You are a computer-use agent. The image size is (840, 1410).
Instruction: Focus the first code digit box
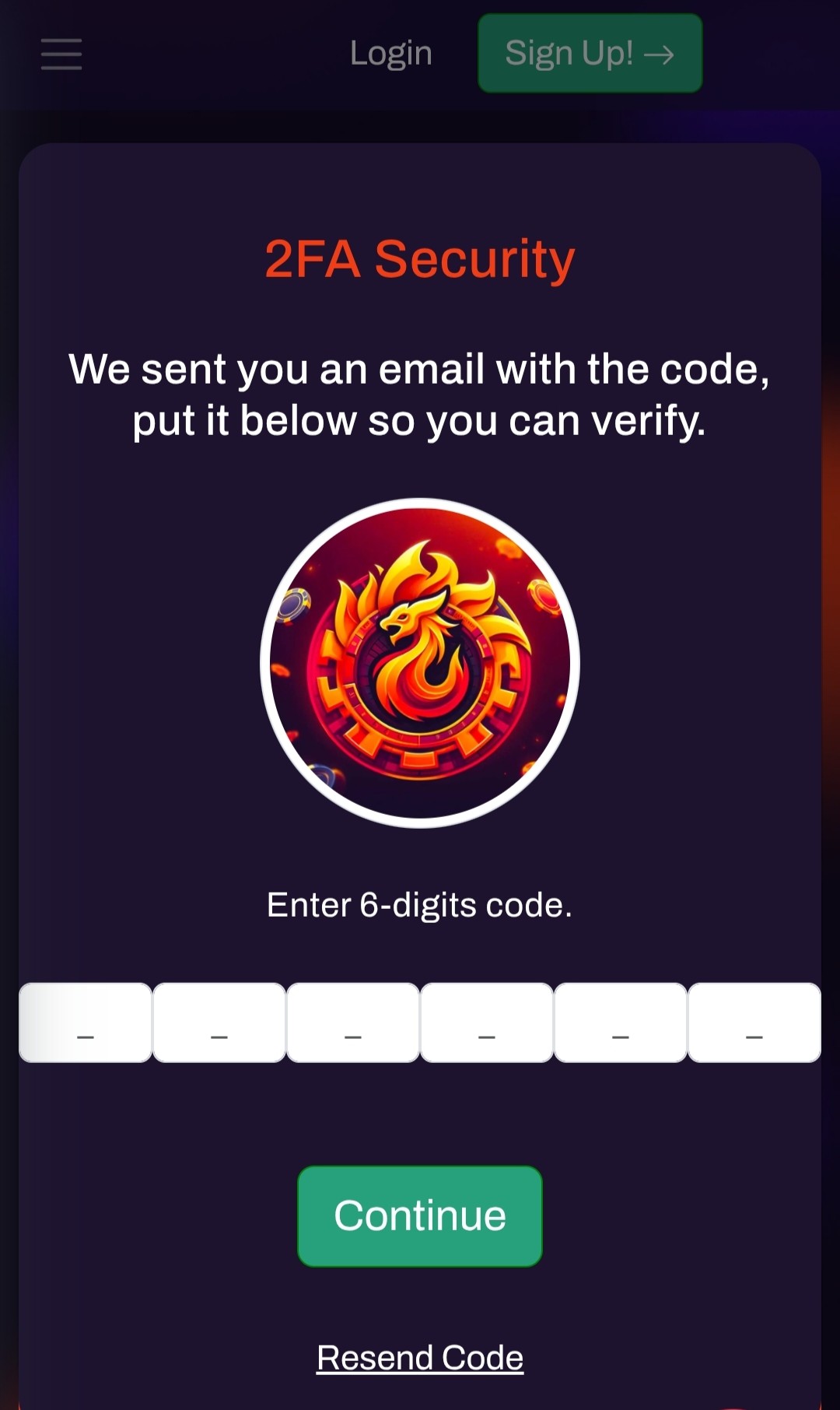pos(86,1022)
